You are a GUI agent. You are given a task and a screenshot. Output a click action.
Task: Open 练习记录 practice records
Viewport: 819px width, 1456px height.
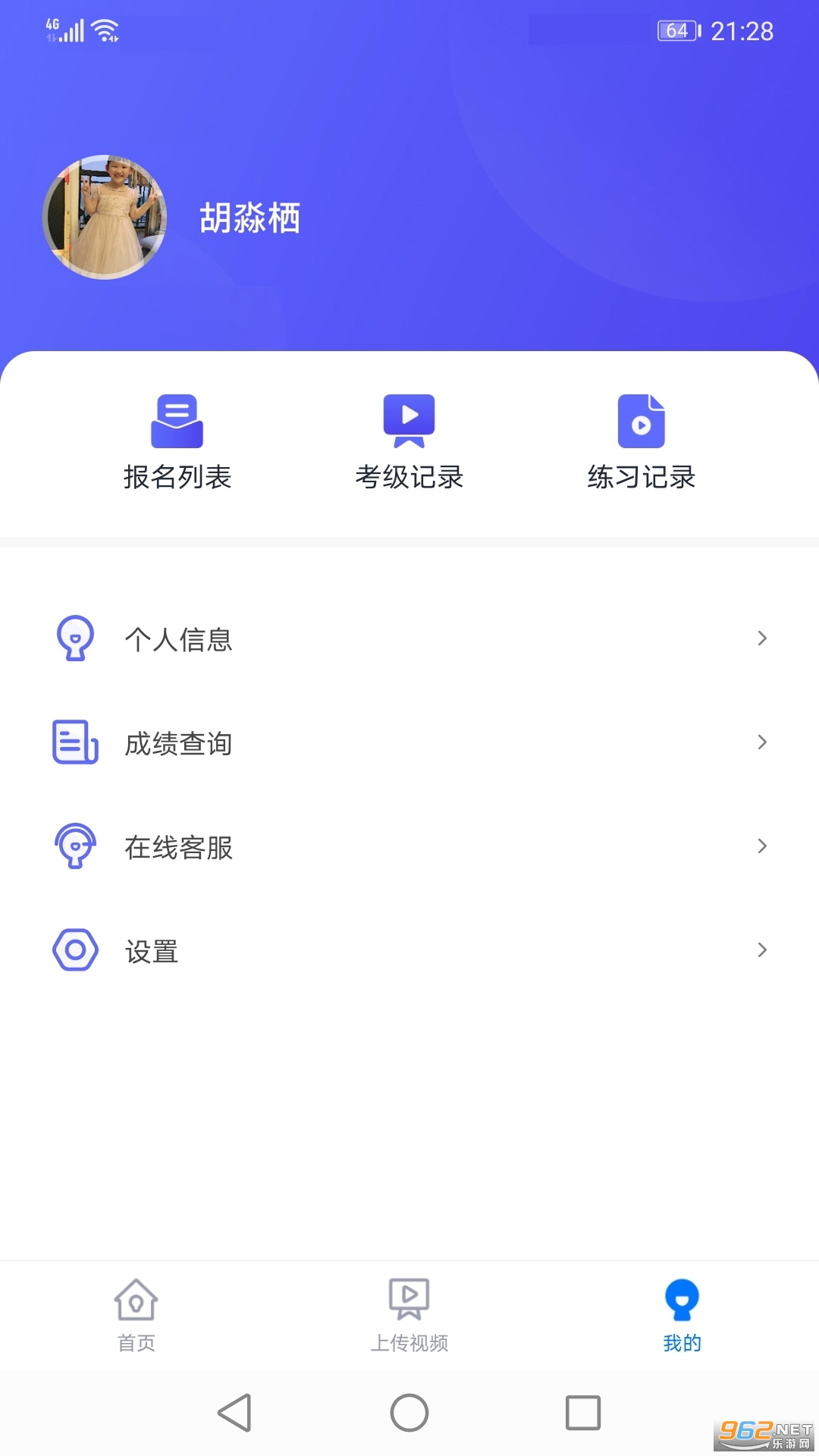[642, 443]
